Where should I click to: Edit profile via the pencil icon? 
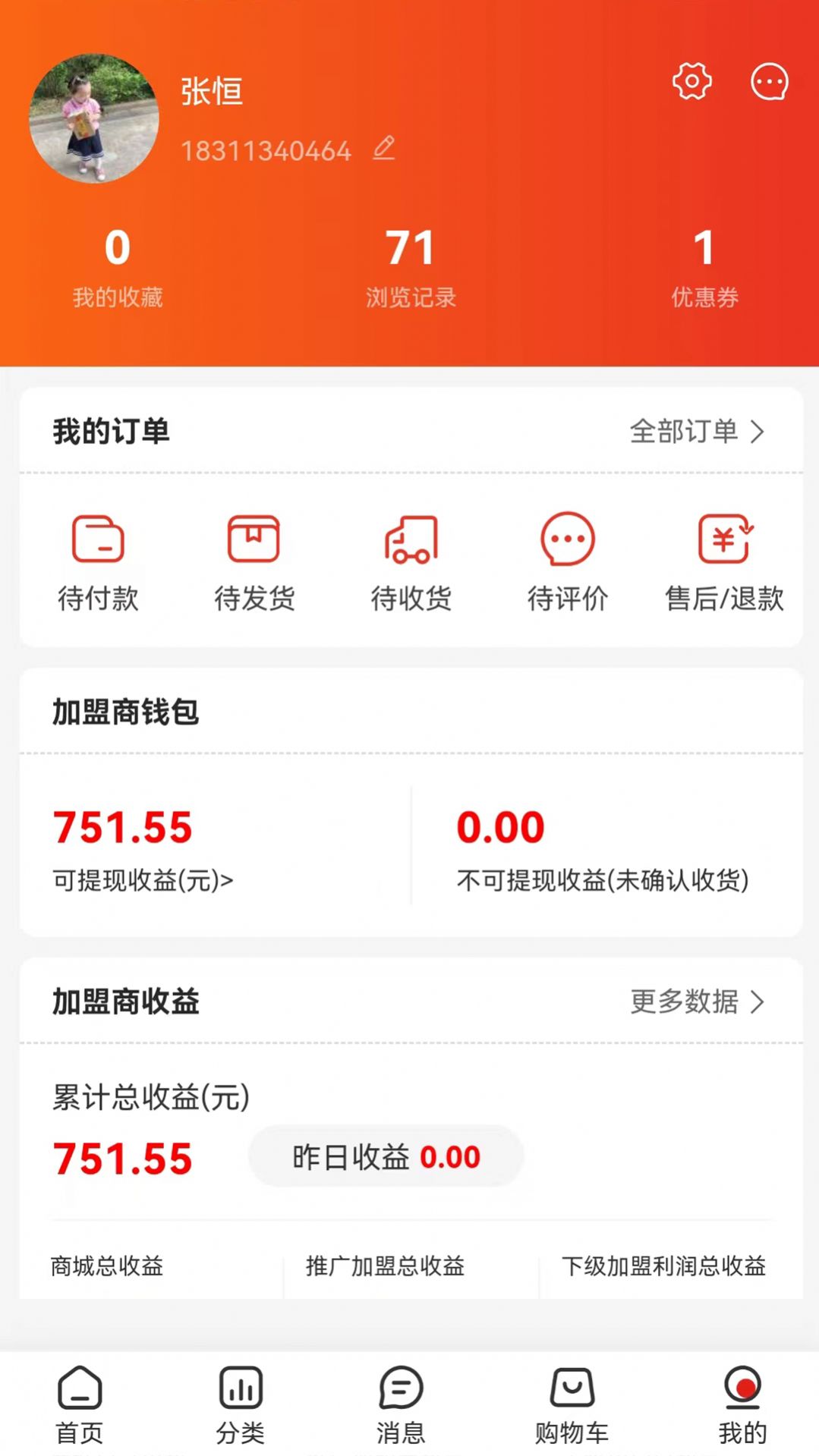[384, 148]
